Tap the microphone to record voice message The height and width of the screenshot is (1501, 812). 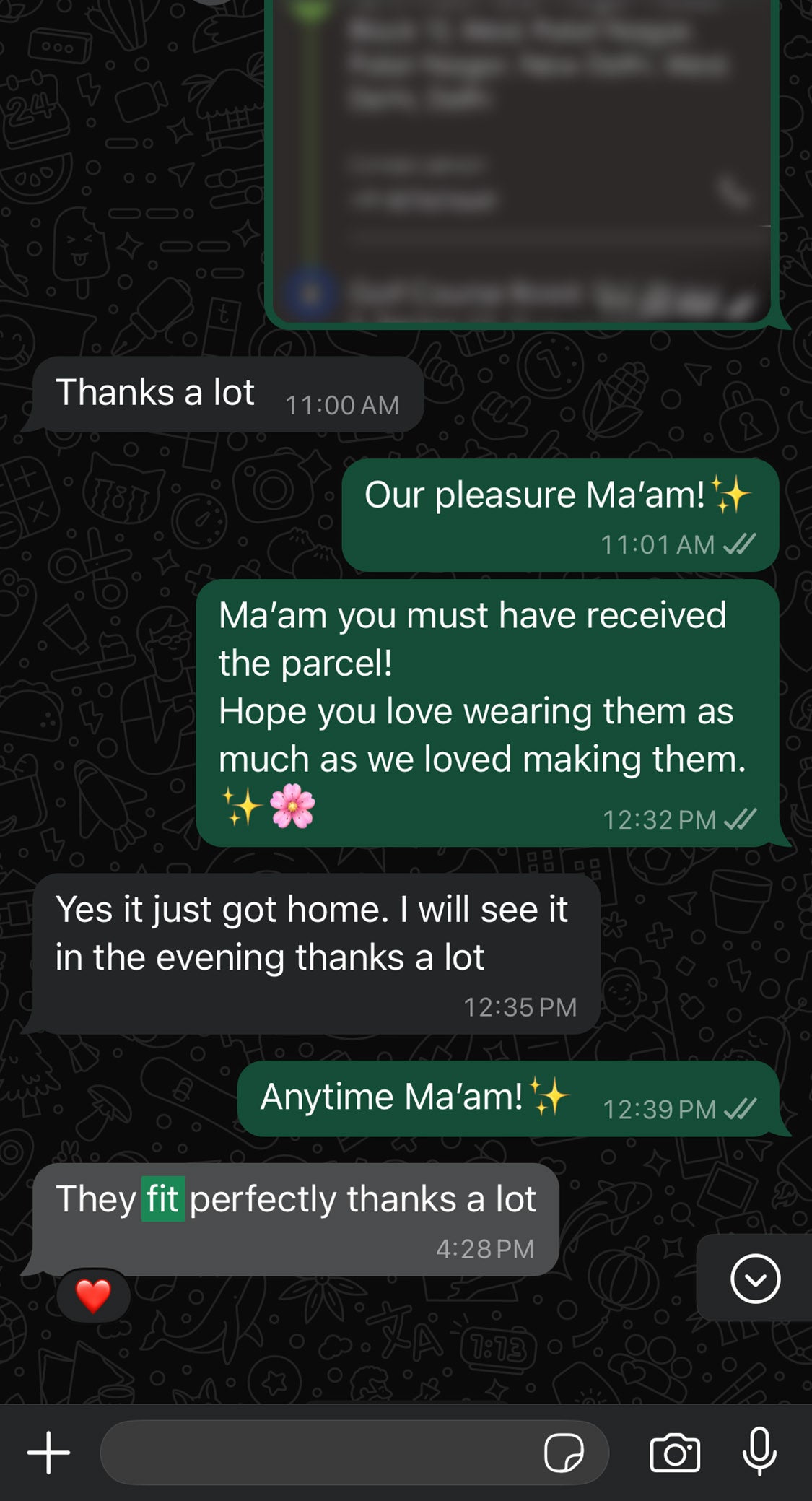[x=759, y=1450]
